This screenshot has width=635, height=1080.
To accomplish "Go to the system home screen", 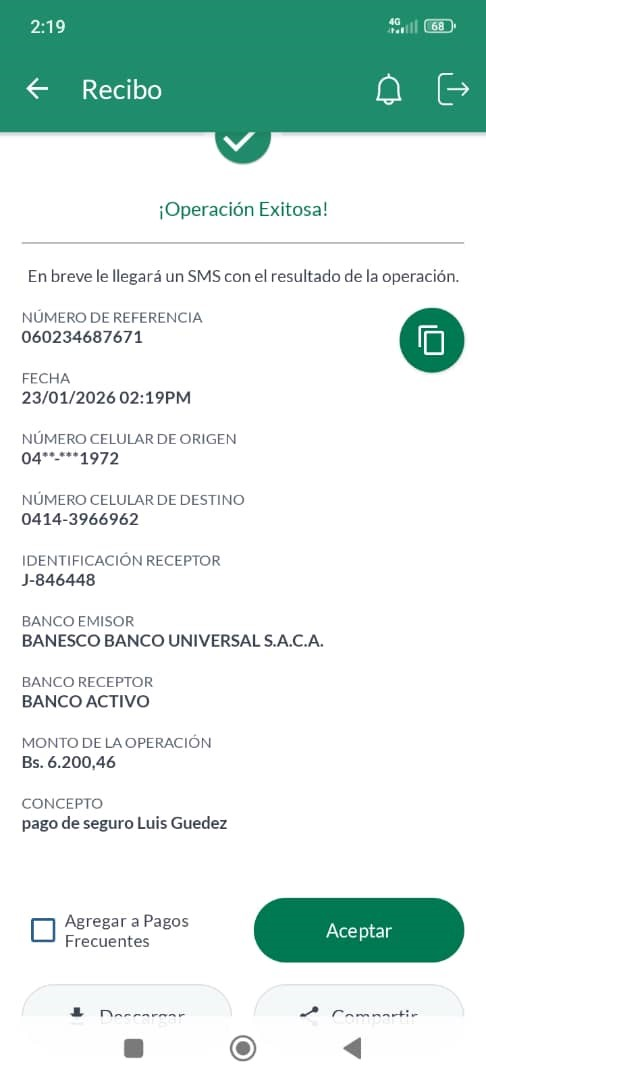I will [243, 1048].
